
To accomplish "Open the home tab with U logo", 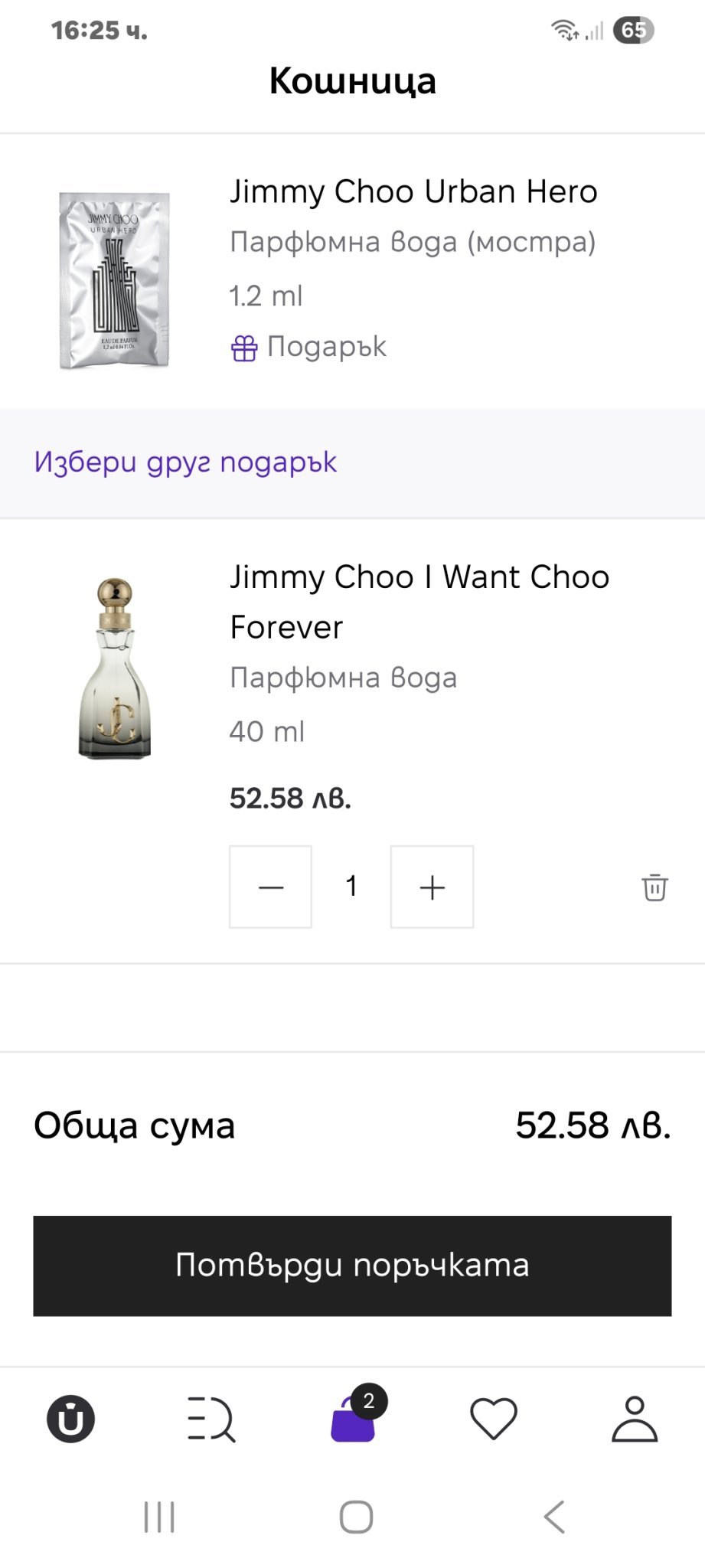I will (70, 1419).
